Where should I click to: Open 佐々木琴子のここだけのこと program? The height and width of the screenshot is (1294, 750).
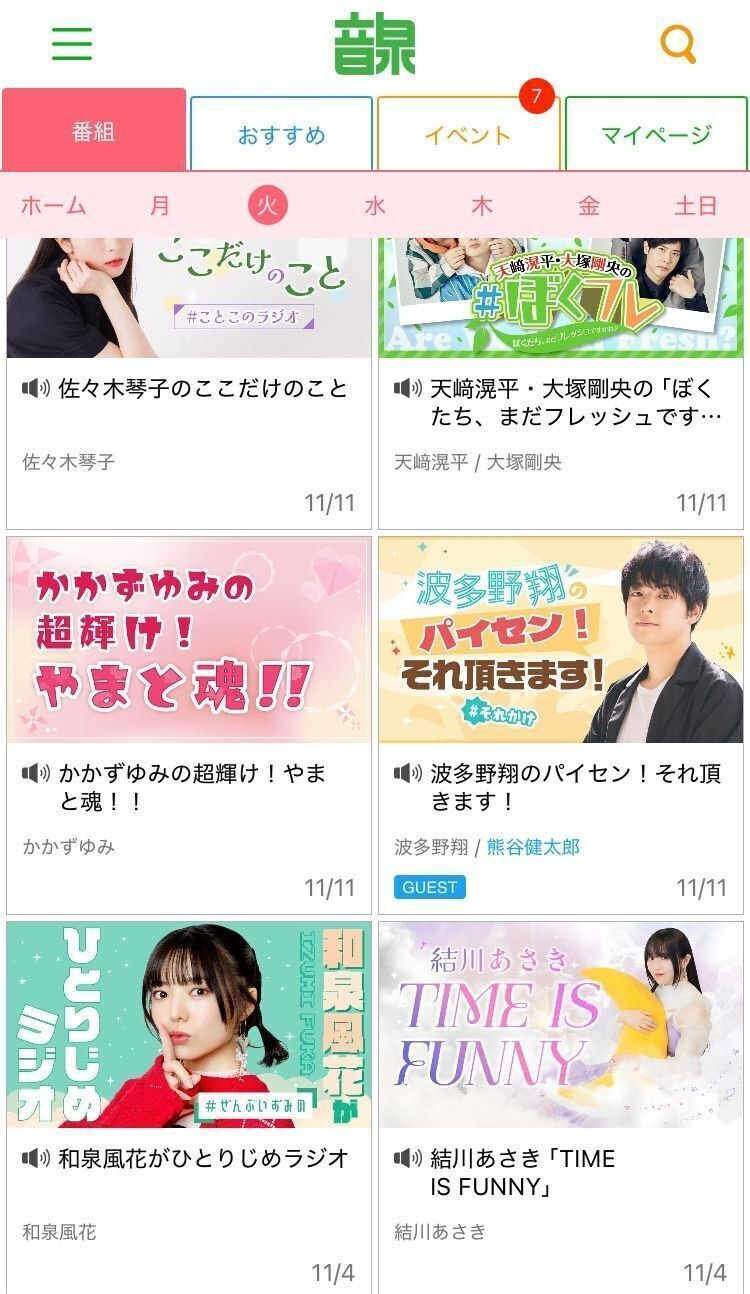click(x=189, y=387)
